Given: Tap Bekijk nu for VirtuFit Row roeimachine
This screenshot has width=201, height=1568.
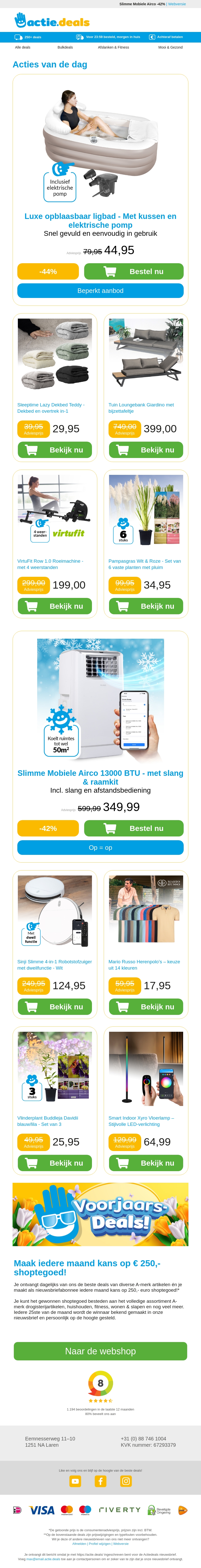Looking at the screenshot, I should (55, 606).
